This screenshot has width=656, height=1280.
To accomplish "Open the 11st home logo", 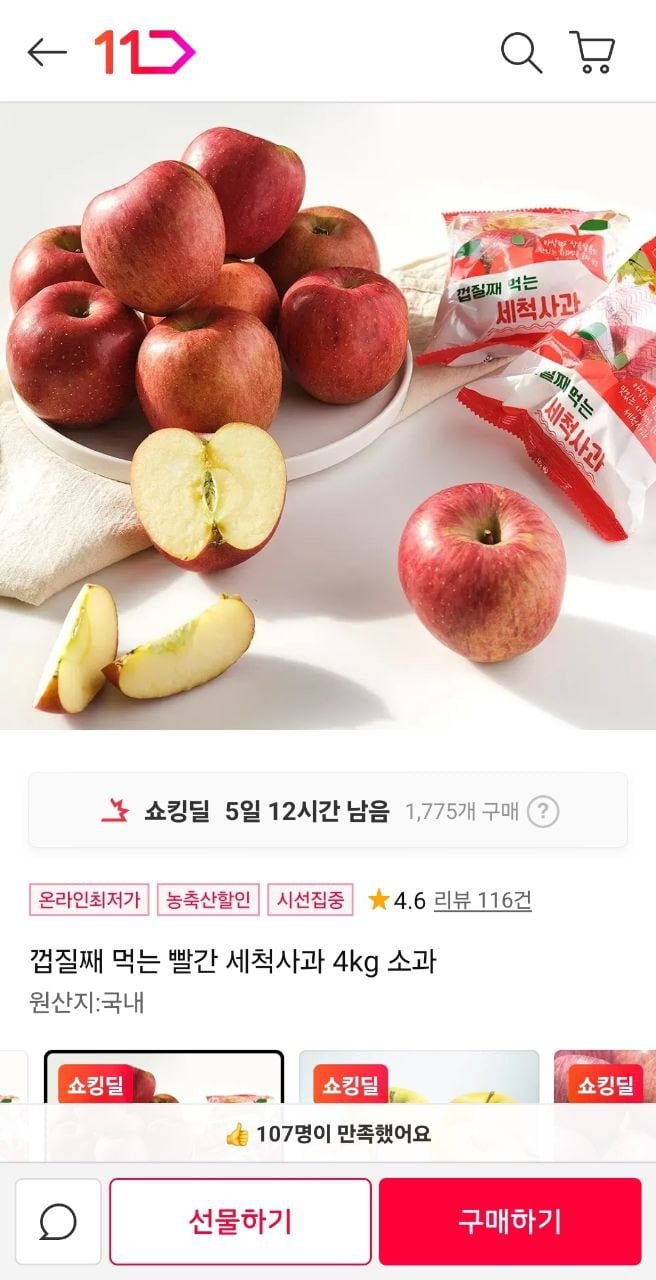I will (x=144, y=52).
